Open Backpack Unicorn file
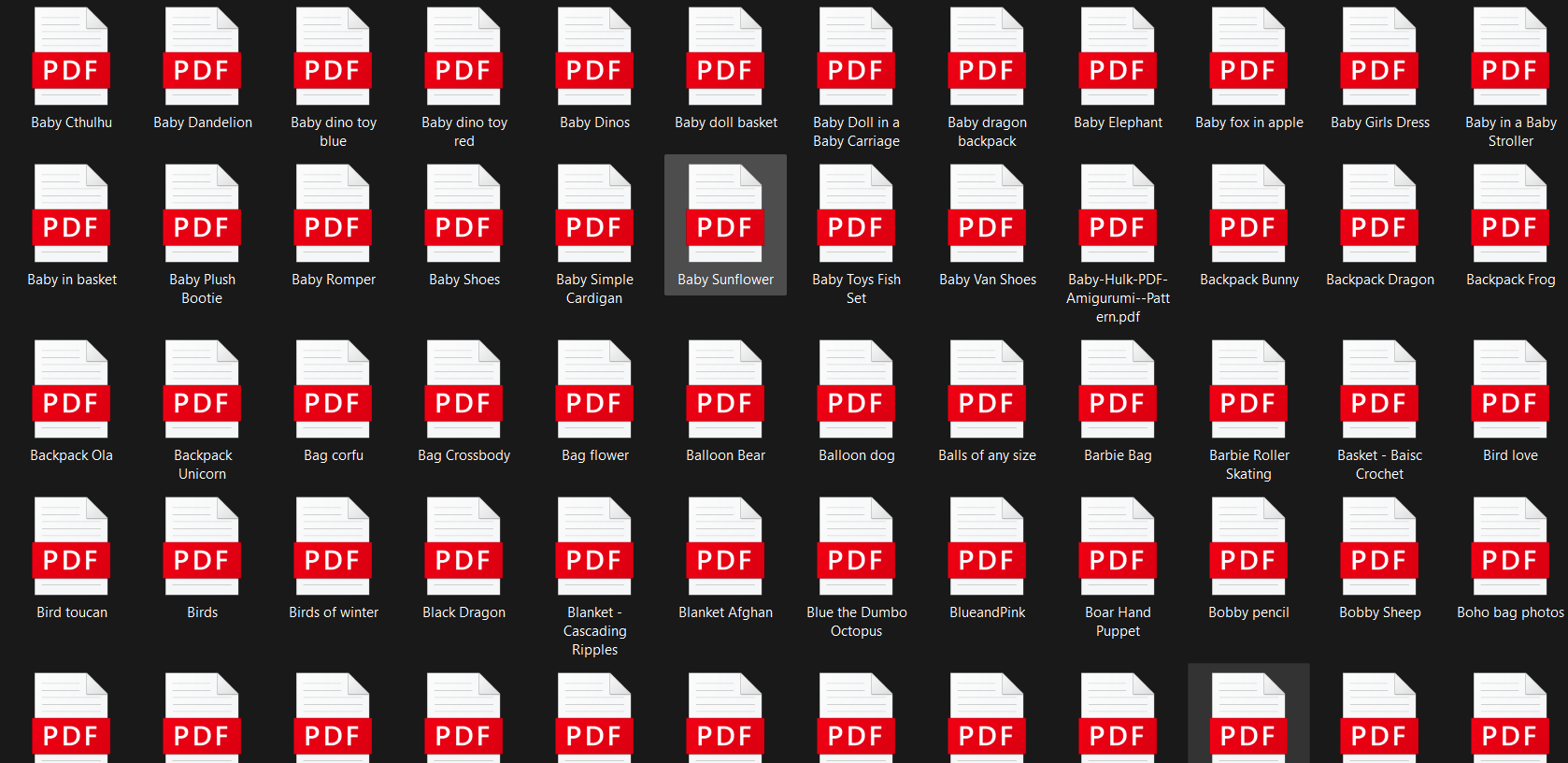This screenshot has width=1568, height=763. [x=202, y=391]
